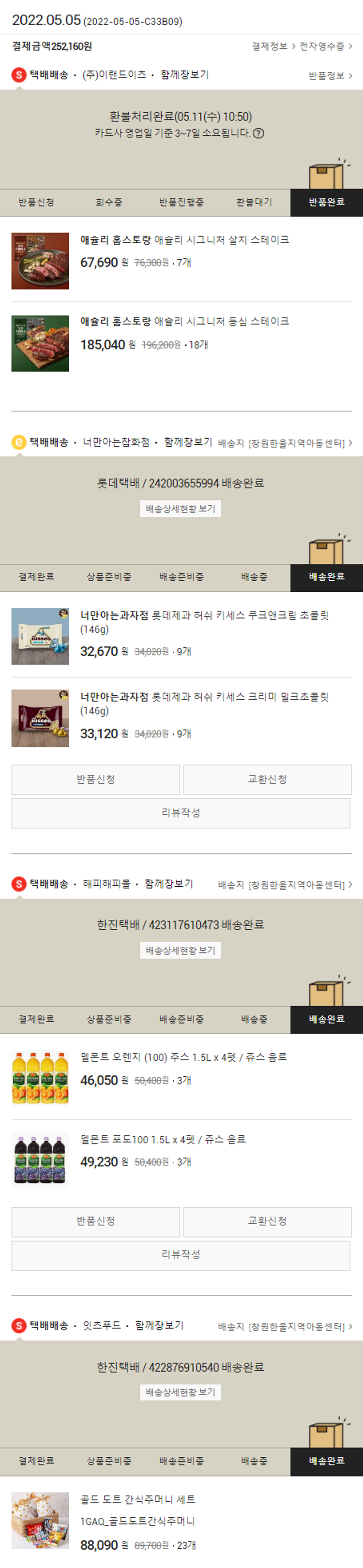363x1568 pixels.
Task: View 배송상세현황 for 한진택배 422876910540
Action: [180, 1392]
